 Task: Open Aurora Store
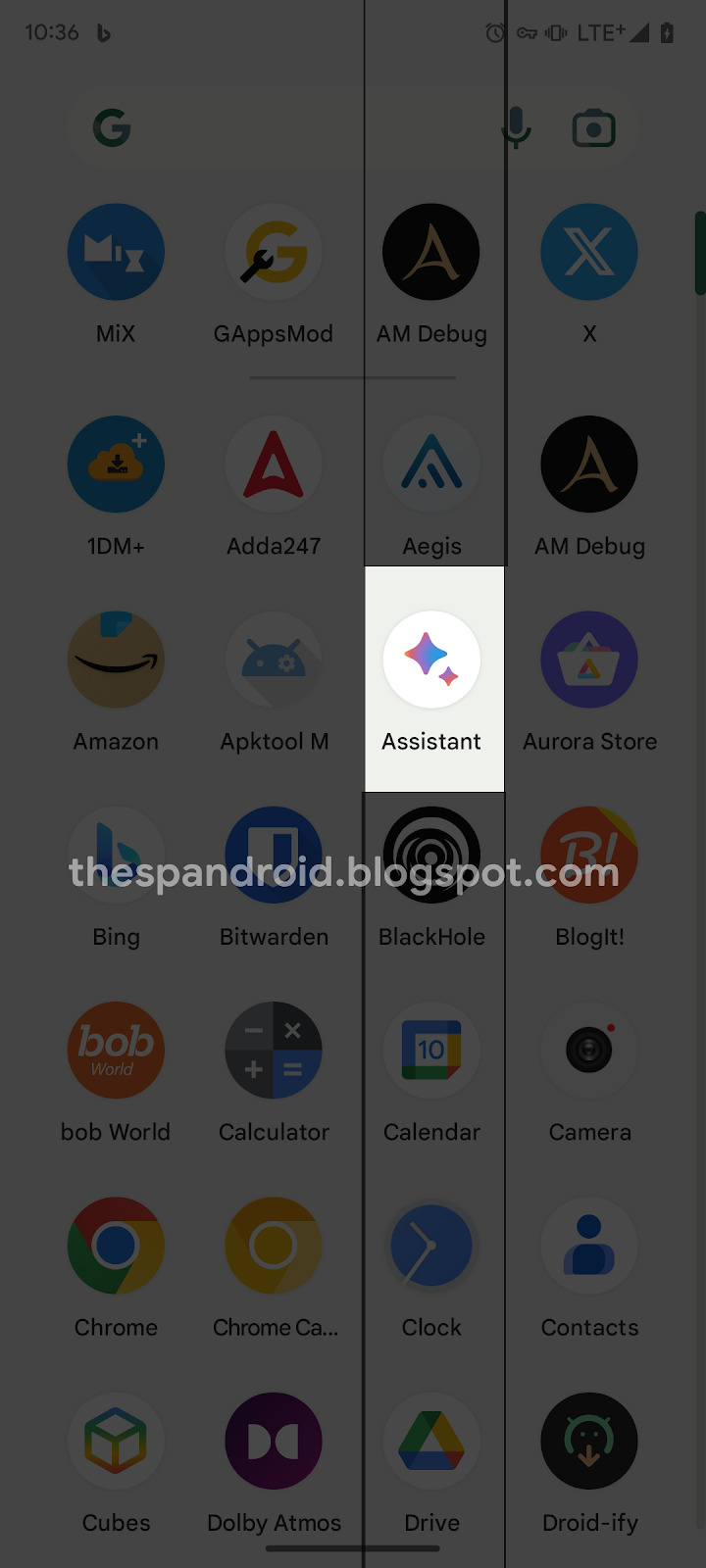589,661
